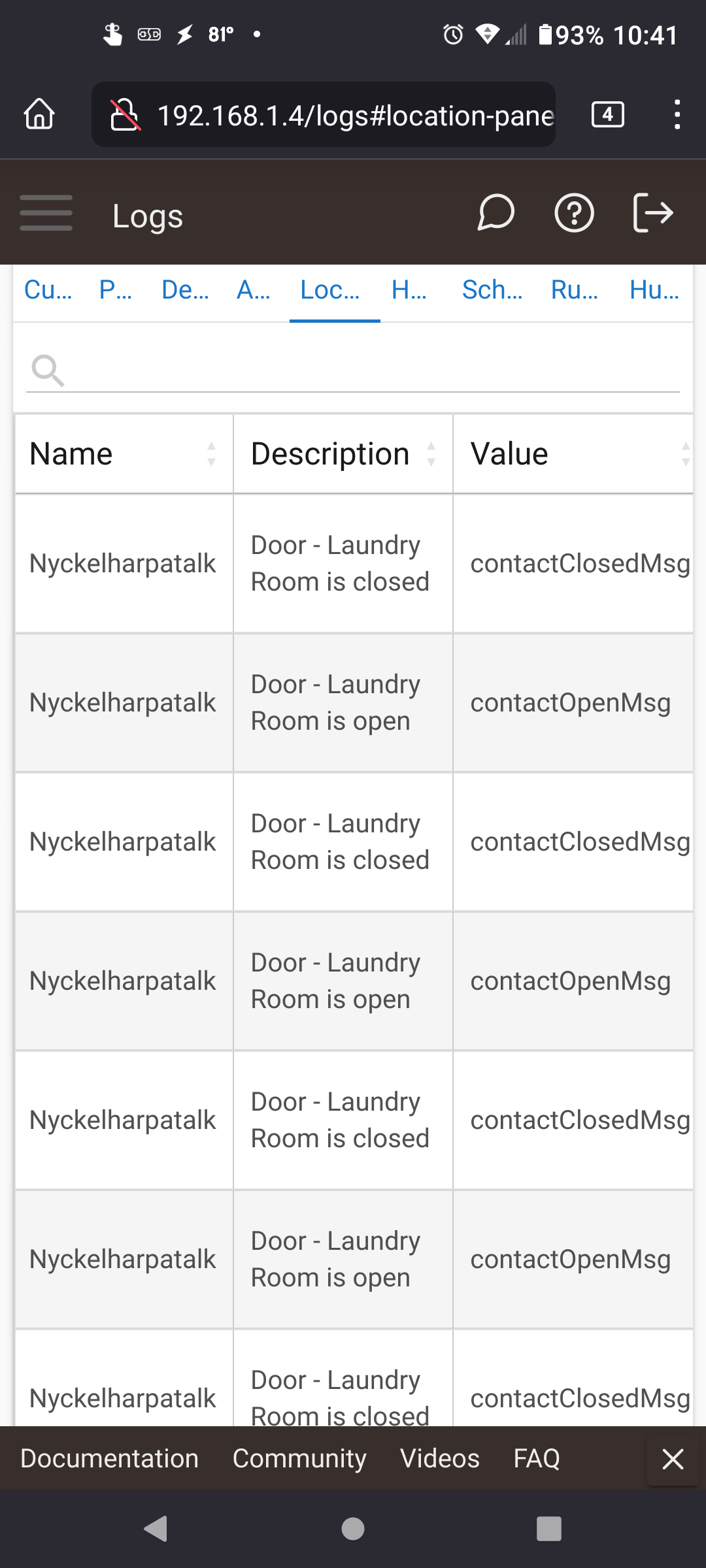Open the Documentation link
Screen dimensions: 706x1568
(109, 1458)
